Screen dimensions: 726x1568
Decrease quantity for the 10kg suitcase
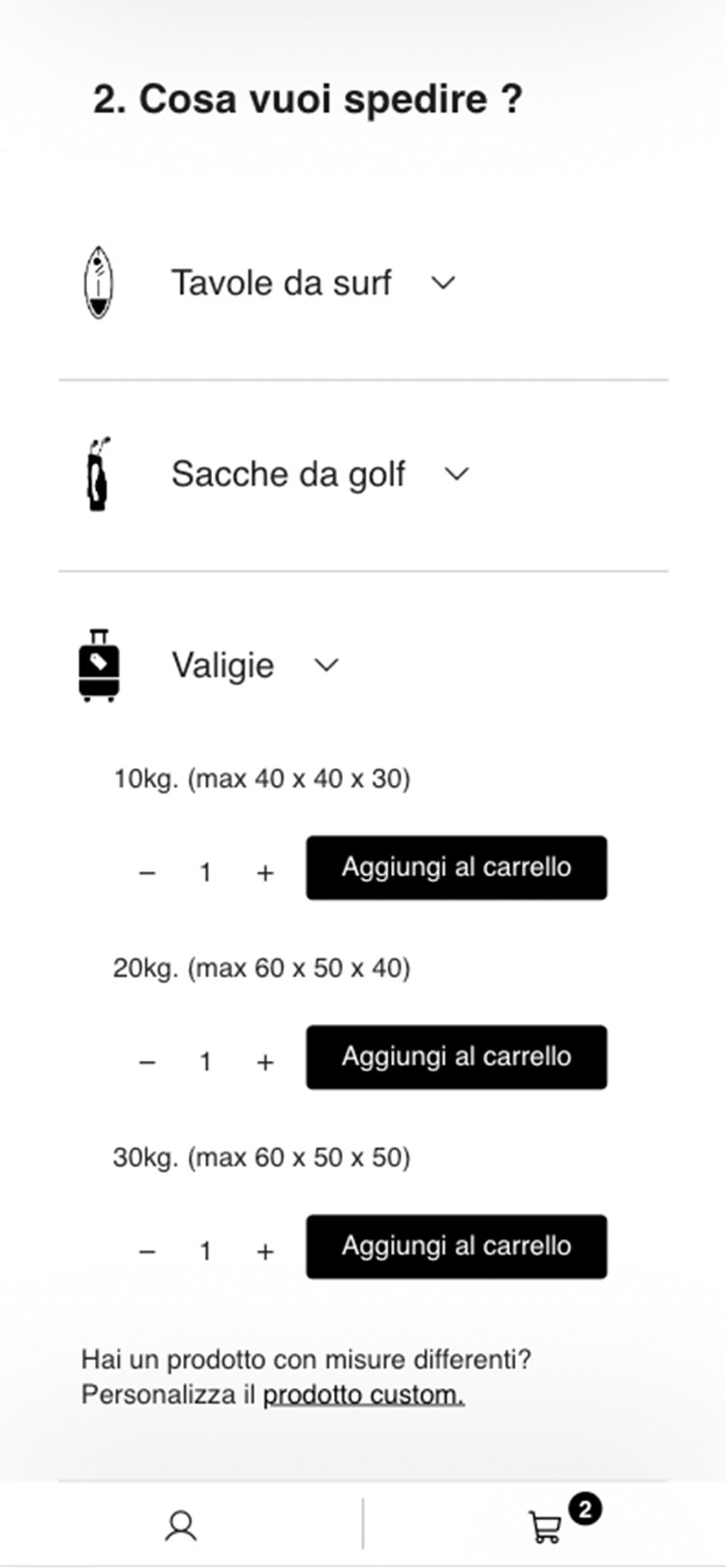147,873
